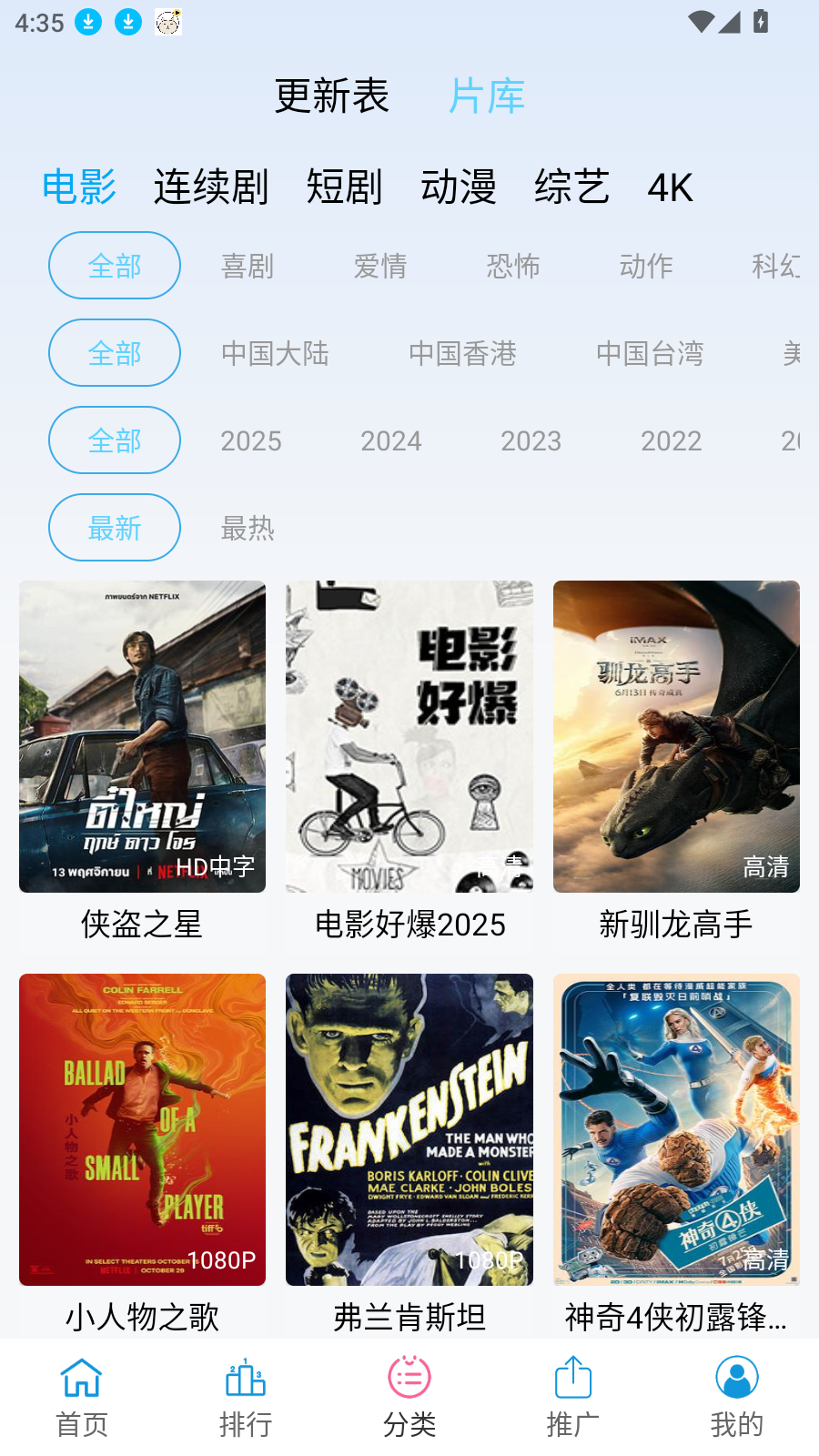Select the 喜剧 comedy genre filter

point(246,266)
